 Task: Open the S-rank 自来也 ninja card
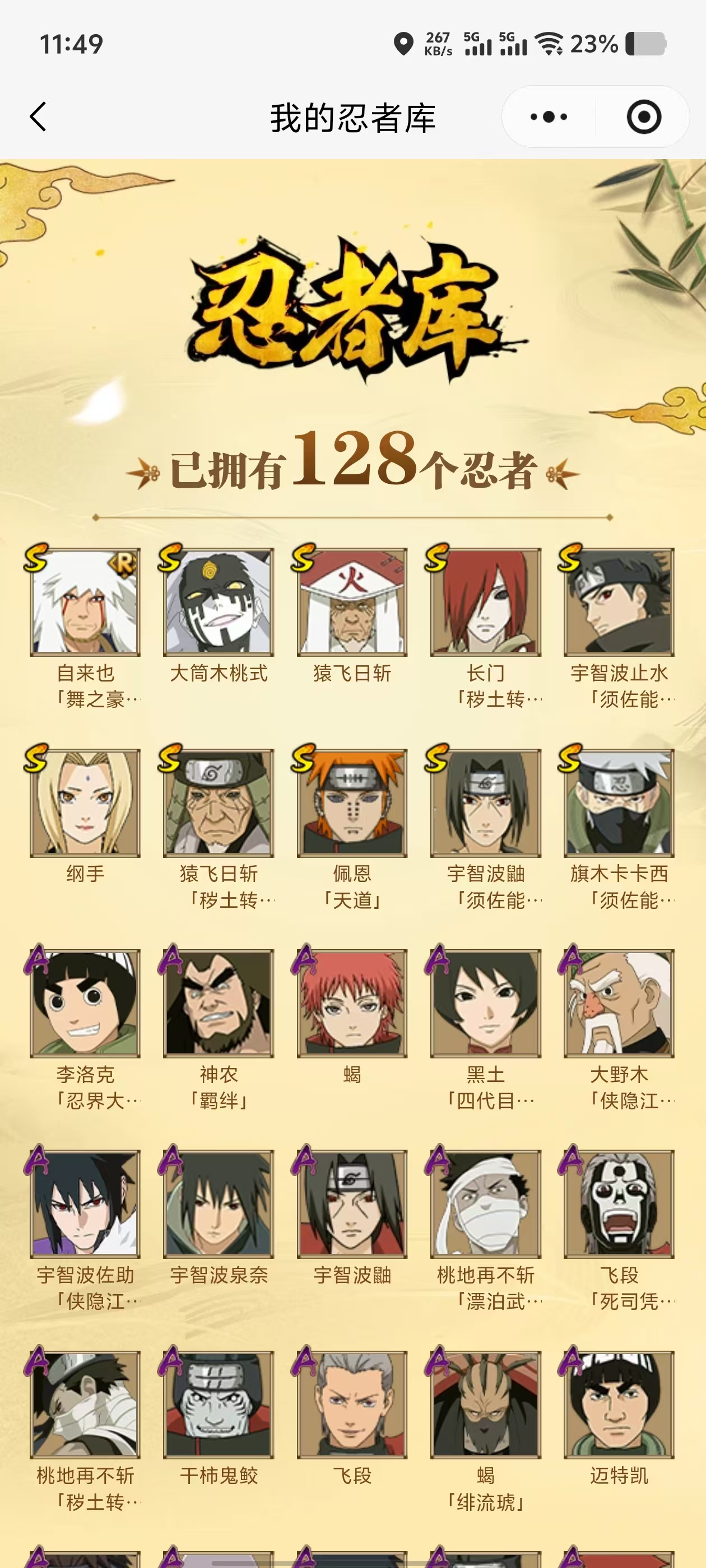pyautogui.click(x=85, y=601)
